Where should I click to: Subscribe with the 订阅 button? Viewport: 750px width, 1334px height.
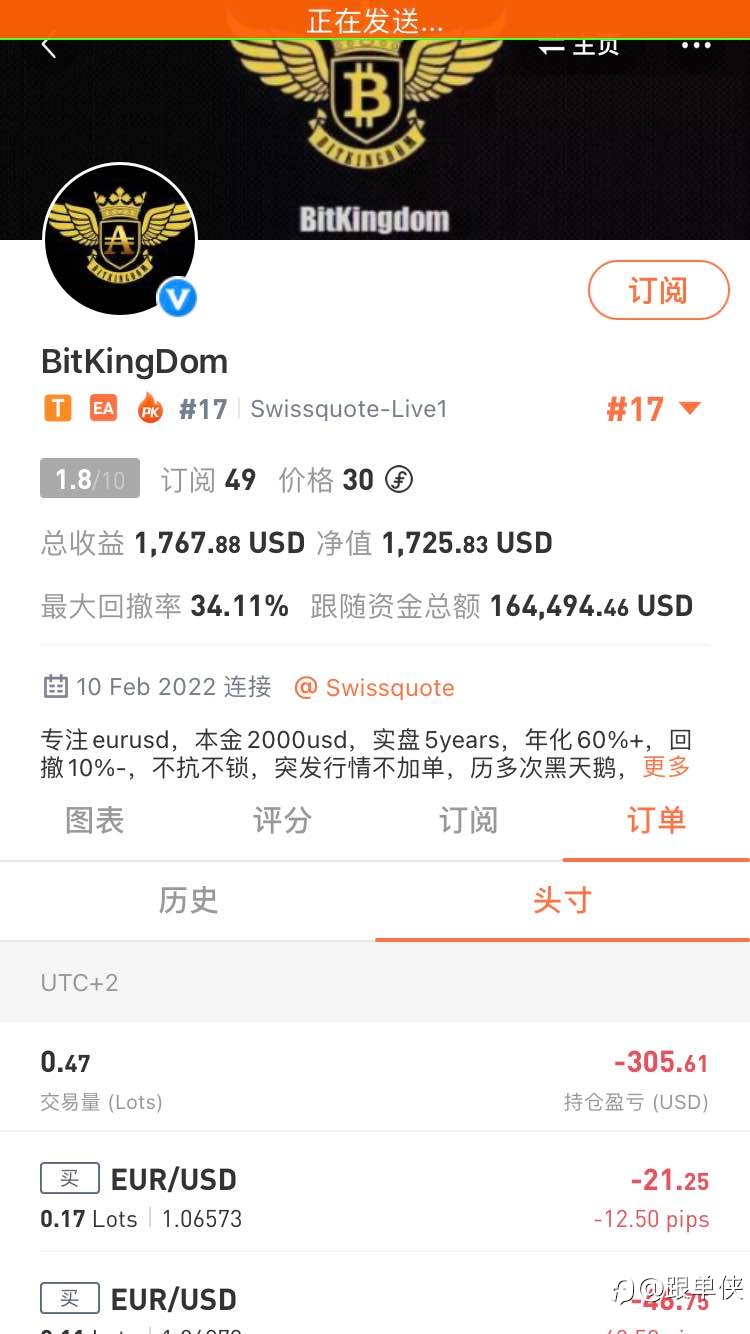tap(658, 290)
